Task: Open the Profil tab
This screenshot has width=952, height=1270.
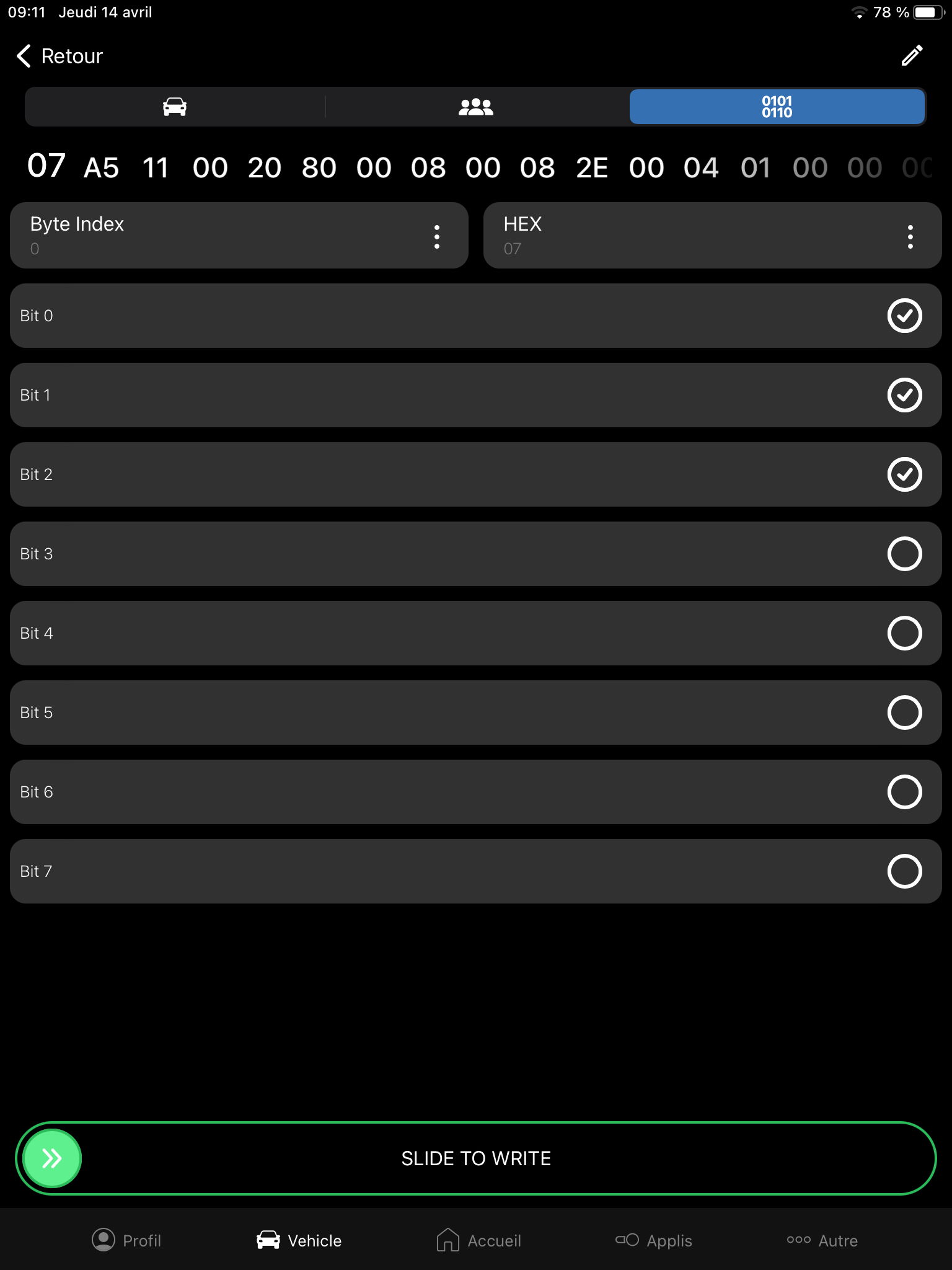Action: [x=126, y=1240]
